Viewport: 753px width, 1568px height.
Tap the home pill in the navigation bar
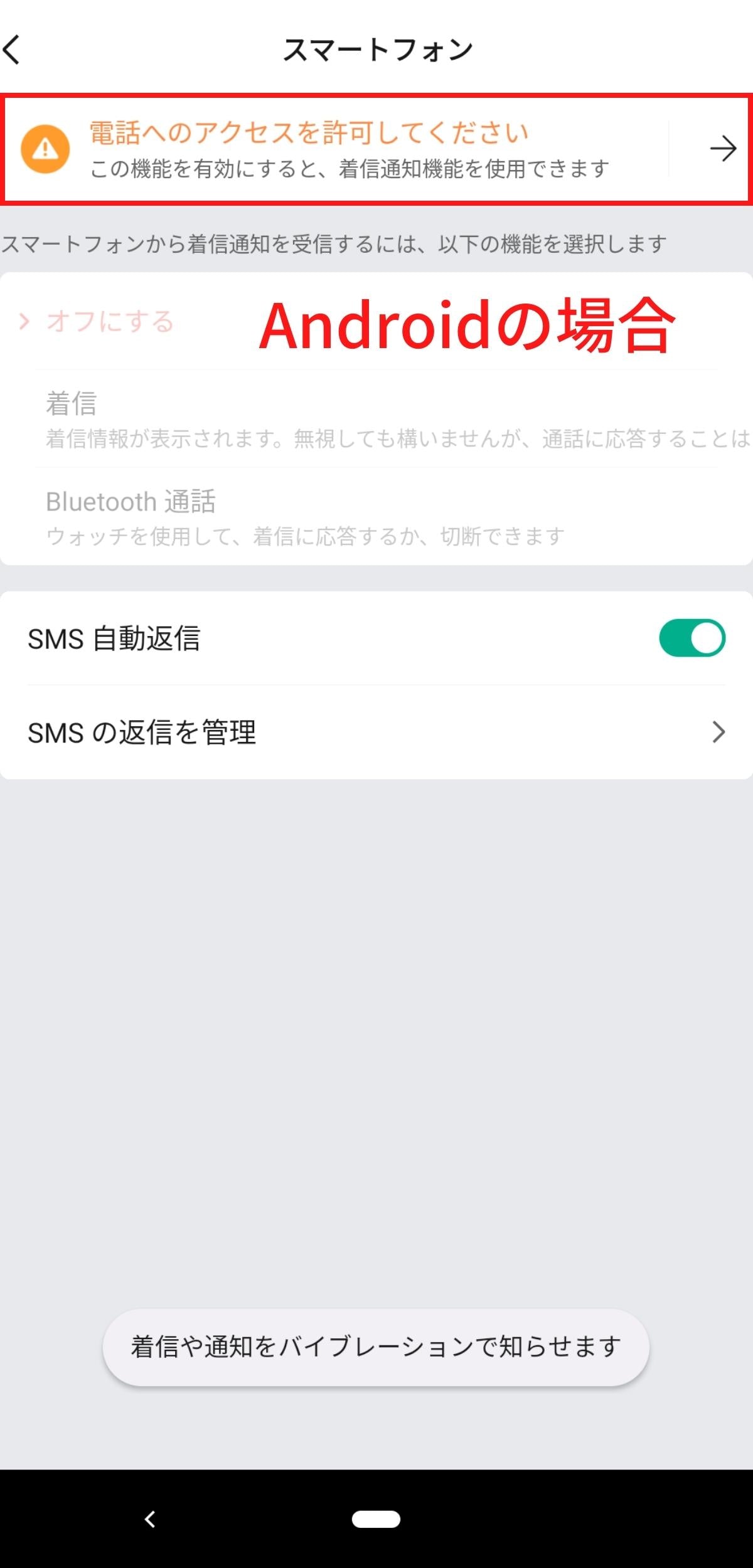[x=376, y=1518]
